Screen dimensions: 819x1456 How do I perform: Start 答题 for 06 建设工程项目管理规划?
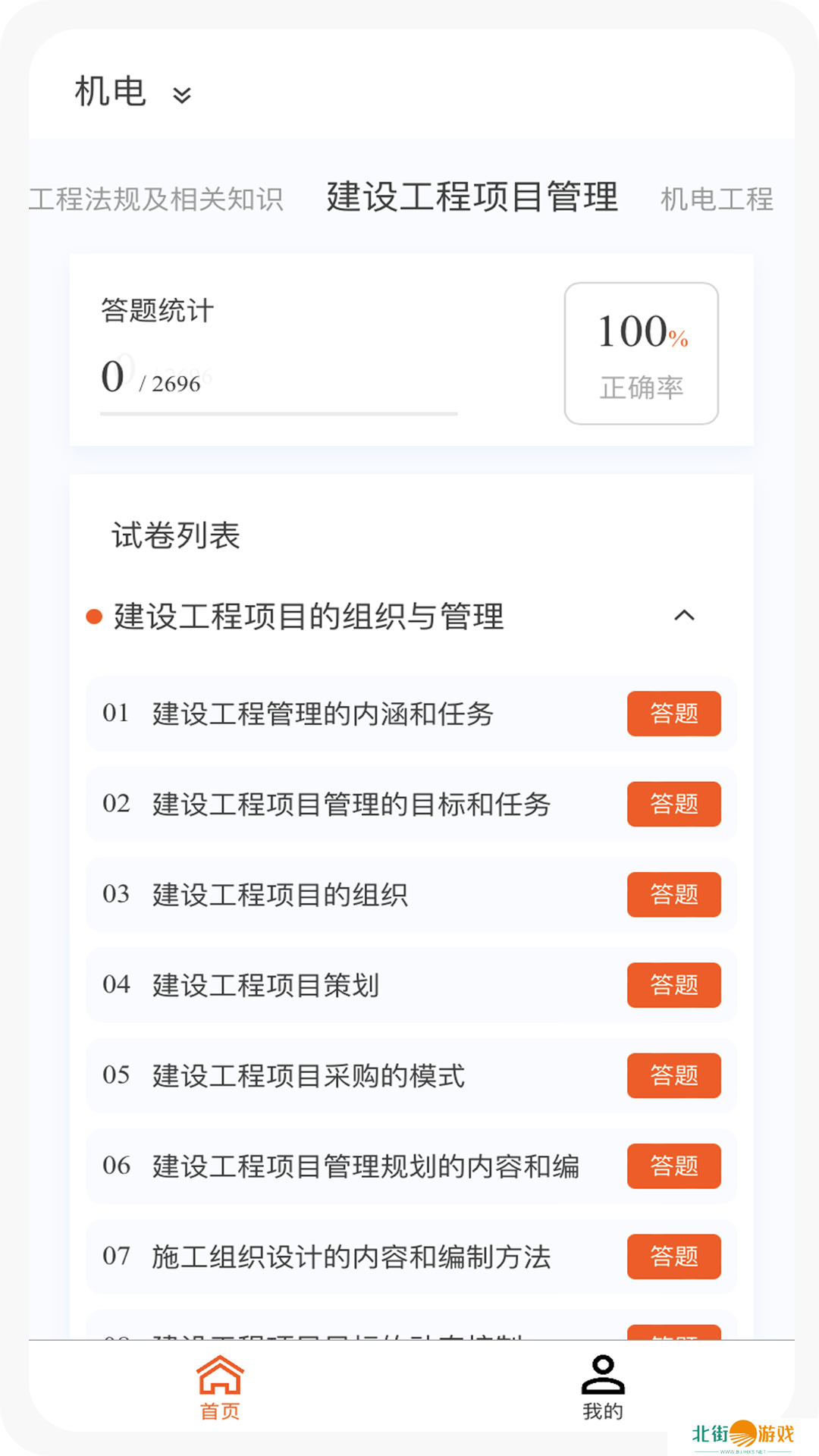[673, 1166]
